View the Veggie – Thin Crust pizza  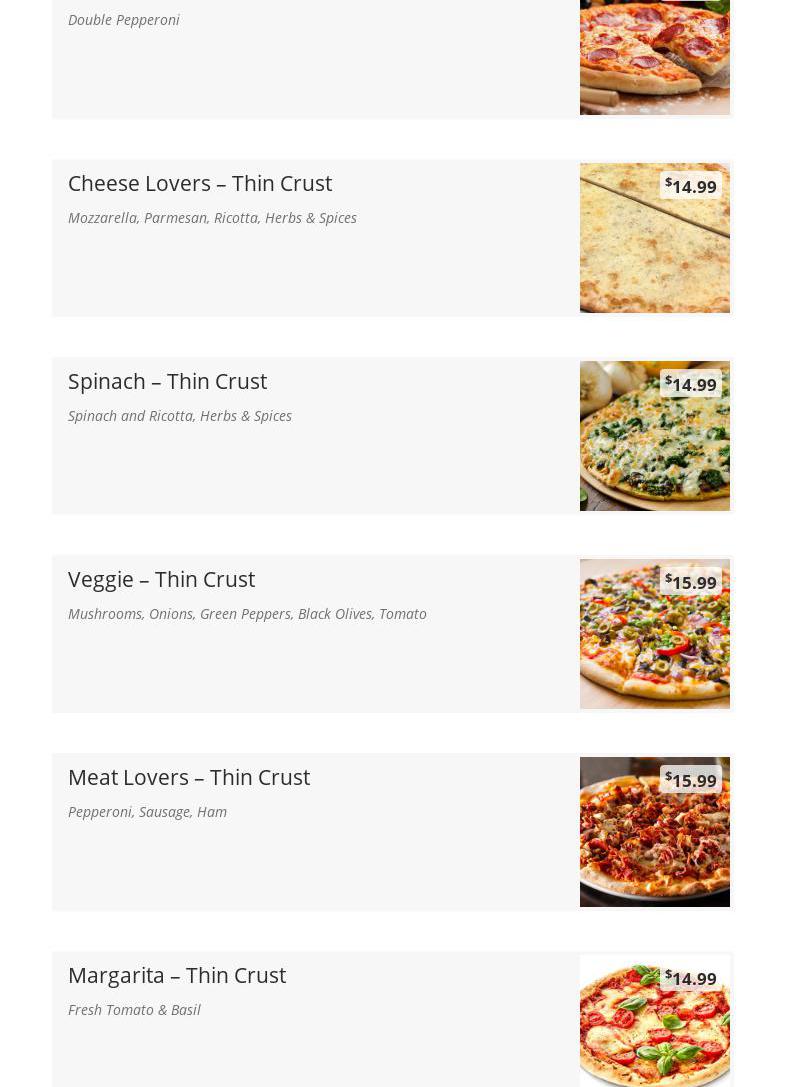coord(161,580)
